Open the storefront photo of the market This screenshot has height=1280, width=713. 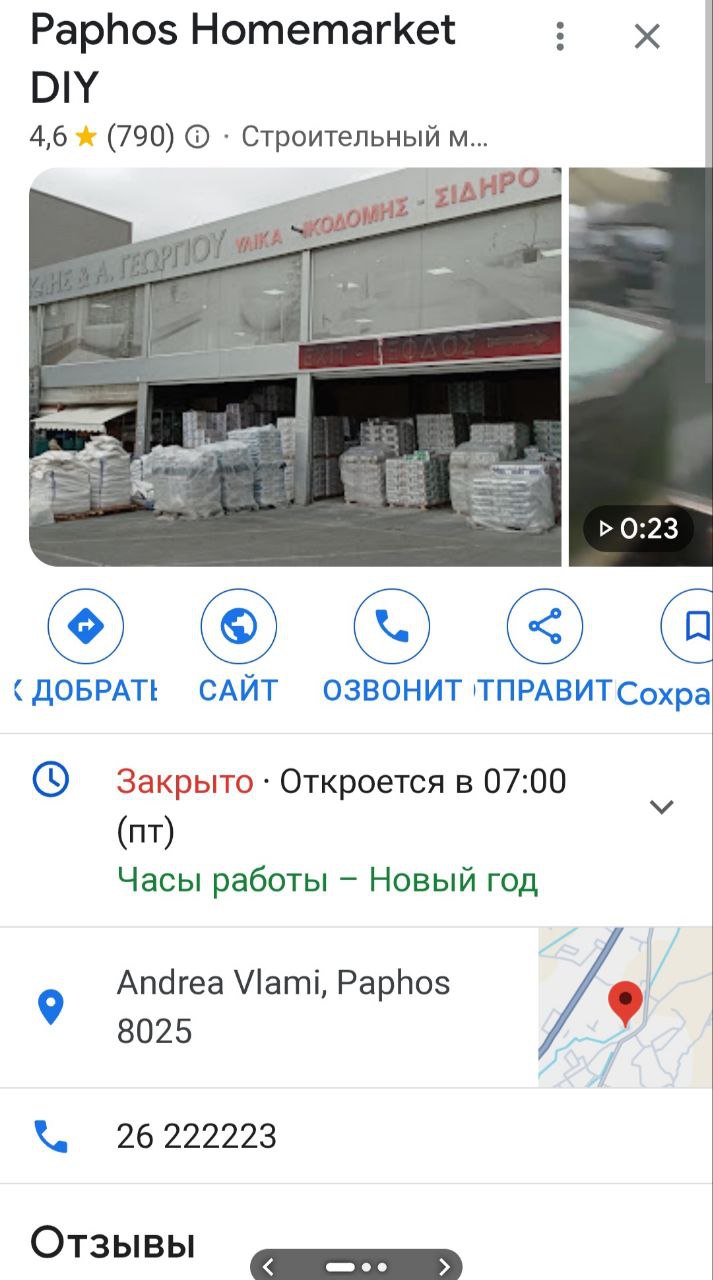point(295,367)
